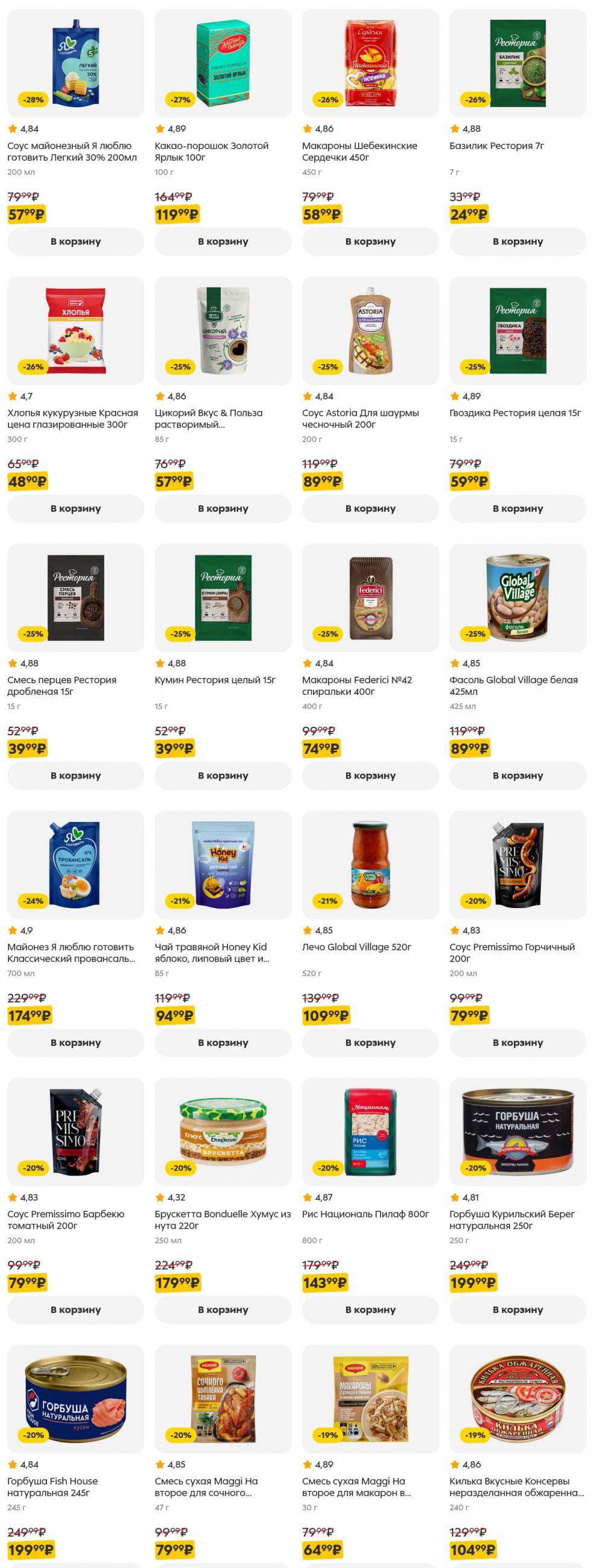The image size is (603, 1568).
Task: Click the star rating icon on Базилик Рестория
Action: [454, 128]
